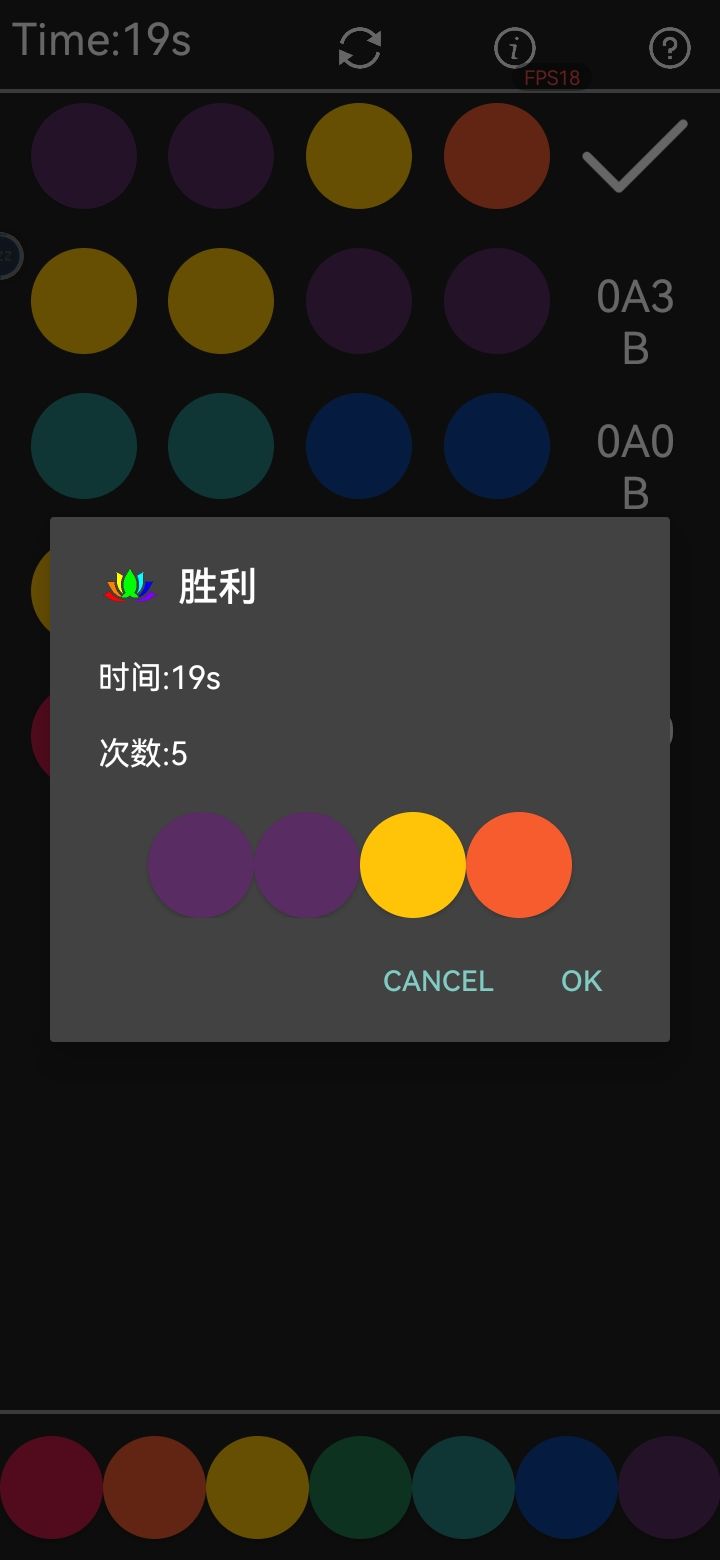Select the dark red swatch in bottom palette

tap(51, 1487)
